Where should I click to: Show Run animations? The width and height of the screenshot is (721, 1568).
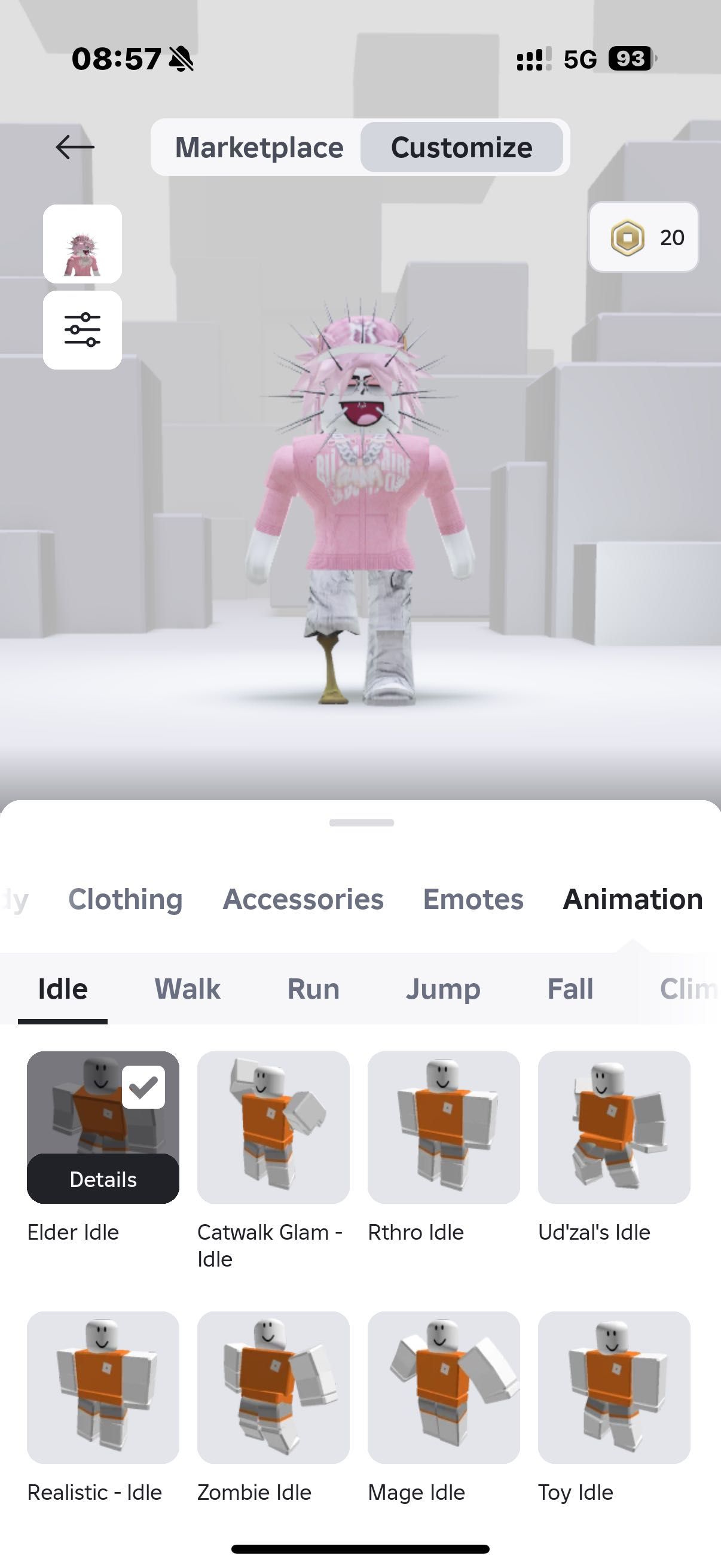coord(313,989)
